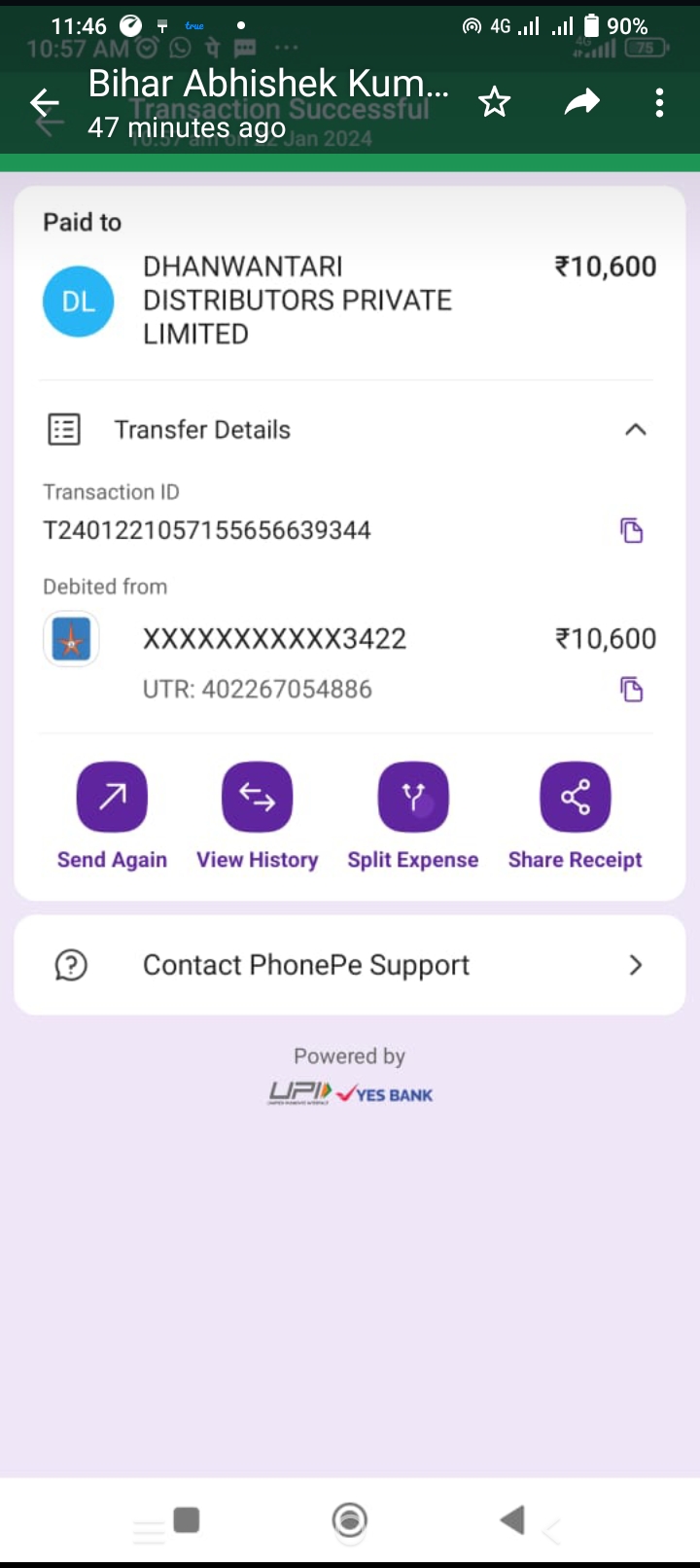The image size is (700, 1568).
Task: Go back using the top-left arrow
Action: coord(45,102)
